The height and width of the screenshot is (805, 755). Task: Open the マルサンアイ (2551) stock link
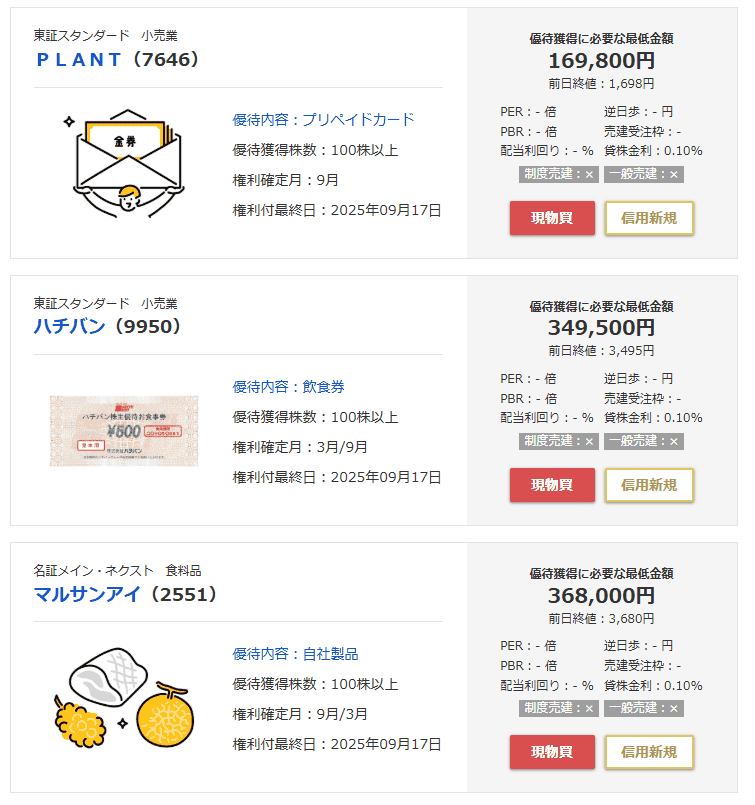[x=124, y=594]
